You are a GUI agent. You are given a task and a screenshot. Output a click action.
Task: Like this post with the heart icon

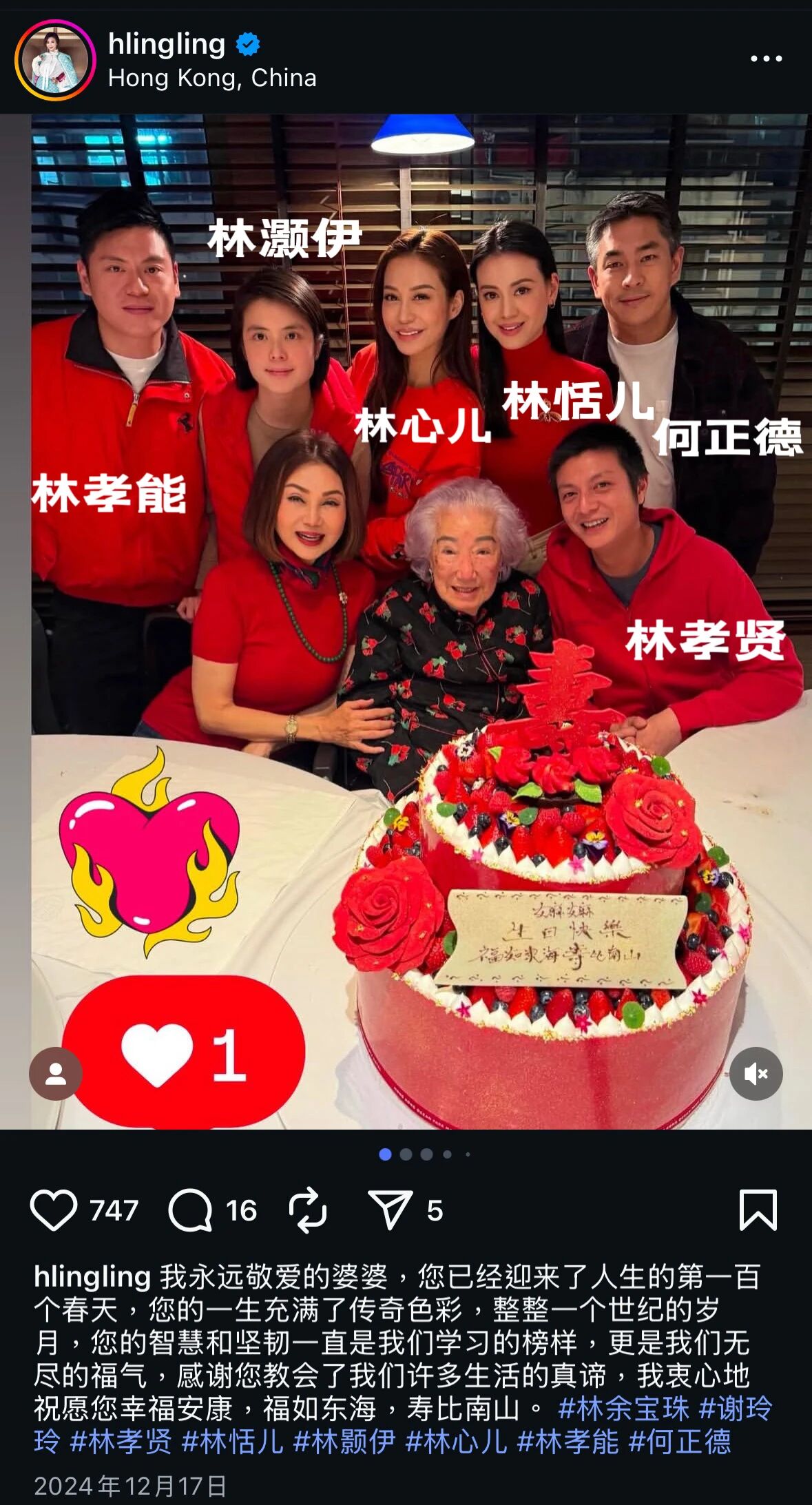click(53, 1210)
